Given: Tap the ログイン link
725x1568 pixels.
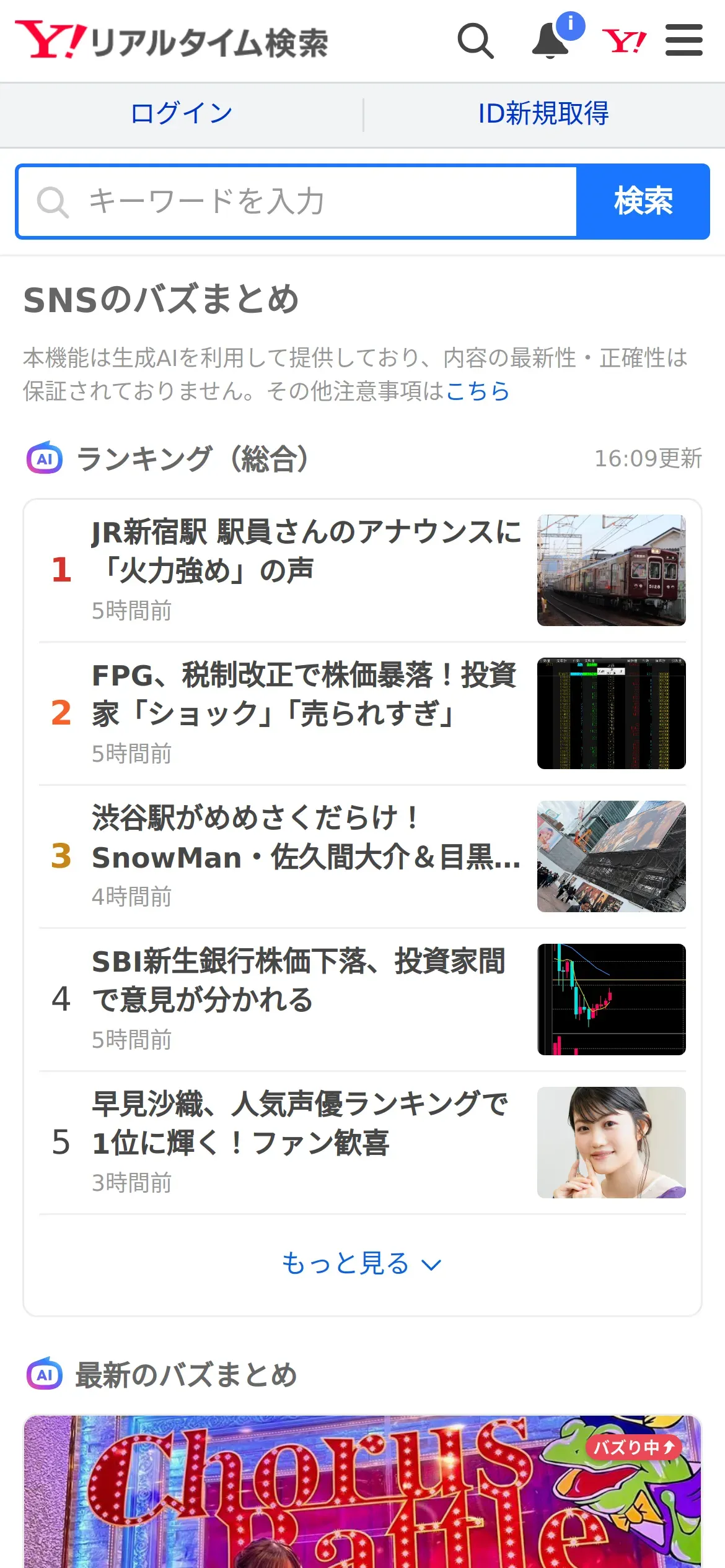Looking at the screenshot, I should coord(182,114).
